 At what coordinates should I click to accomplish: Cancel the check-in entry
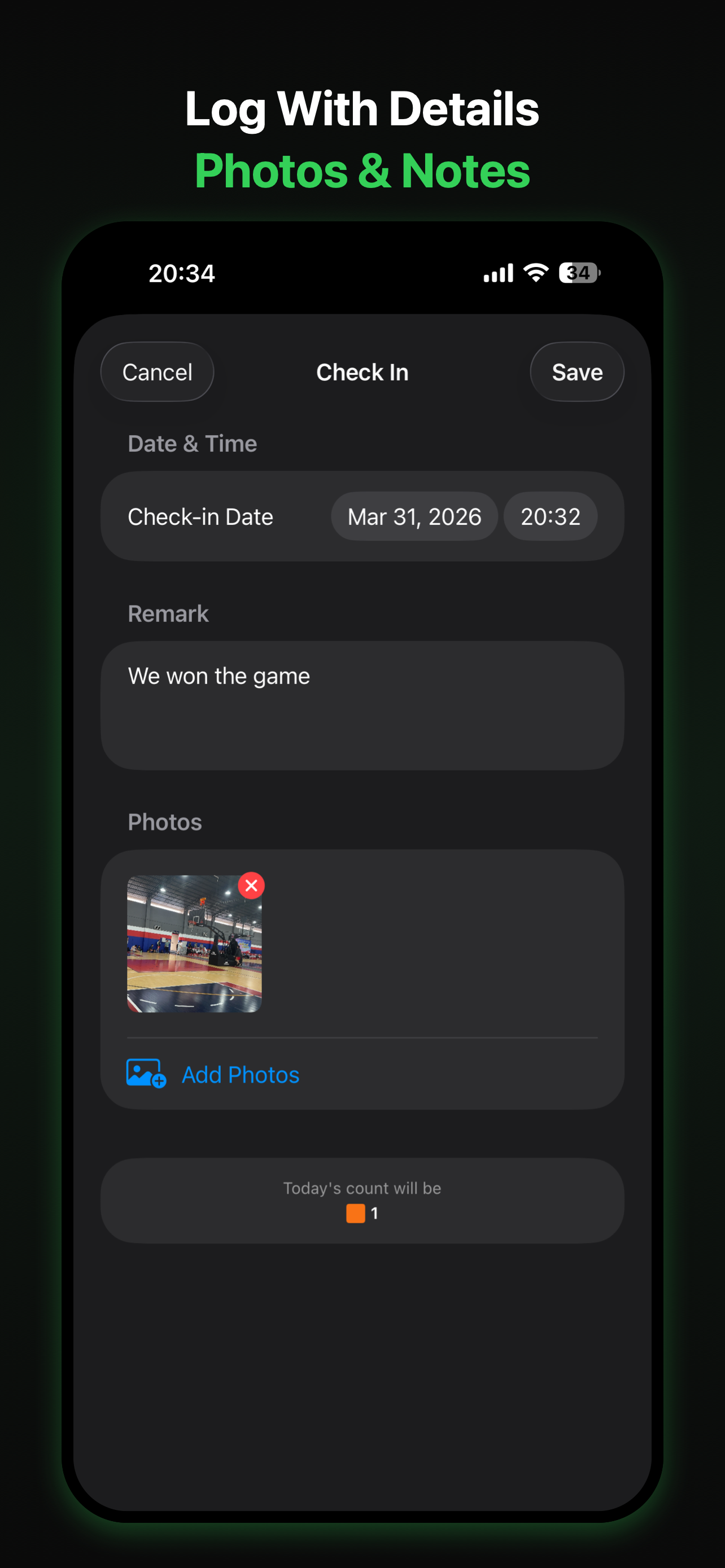coord(156,372)
